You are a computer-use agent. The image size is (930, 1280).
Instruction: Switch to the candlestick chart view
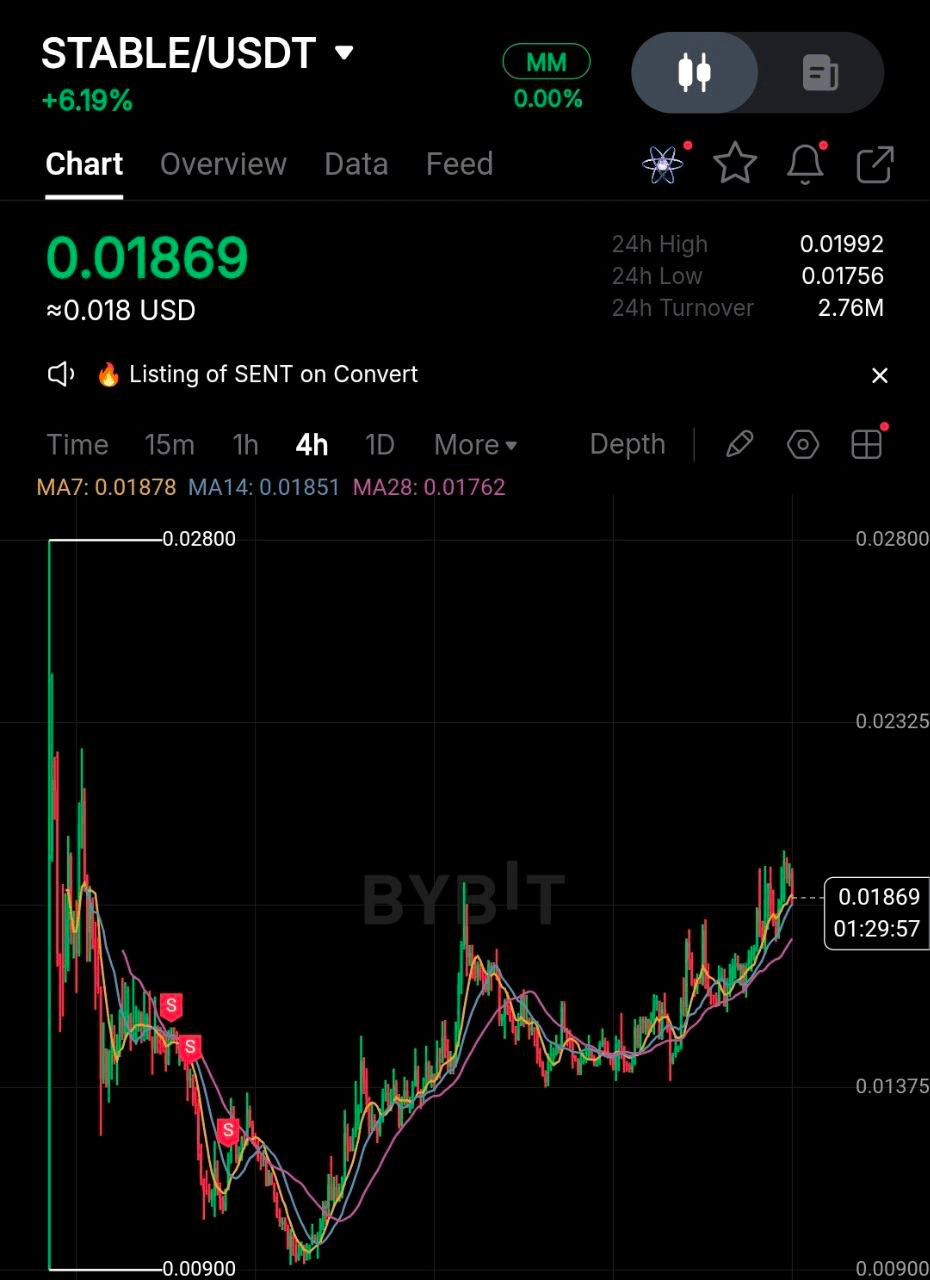694,72
